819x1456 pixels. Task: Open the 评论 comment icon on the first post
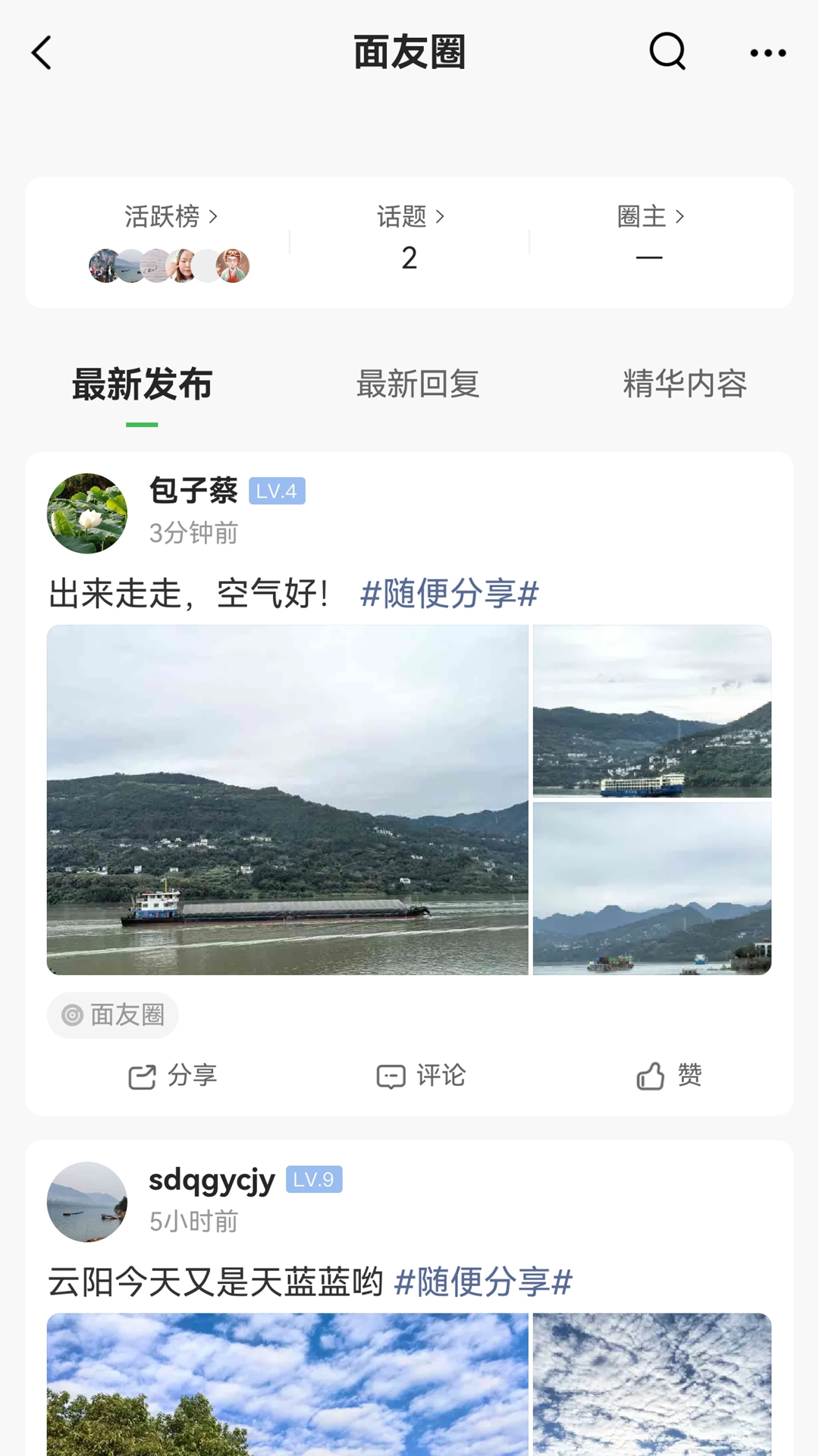coord(419,1075)
